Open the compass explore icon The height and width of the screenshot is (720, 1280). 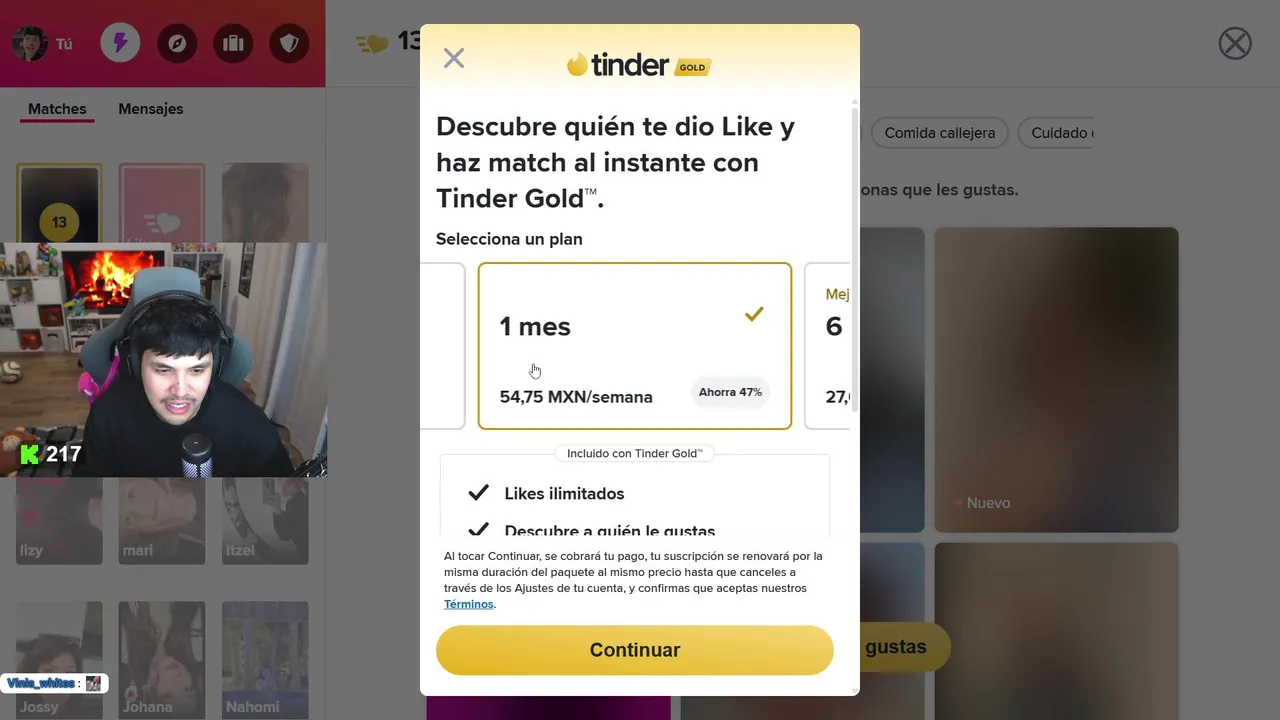click(x=177, y=43)
